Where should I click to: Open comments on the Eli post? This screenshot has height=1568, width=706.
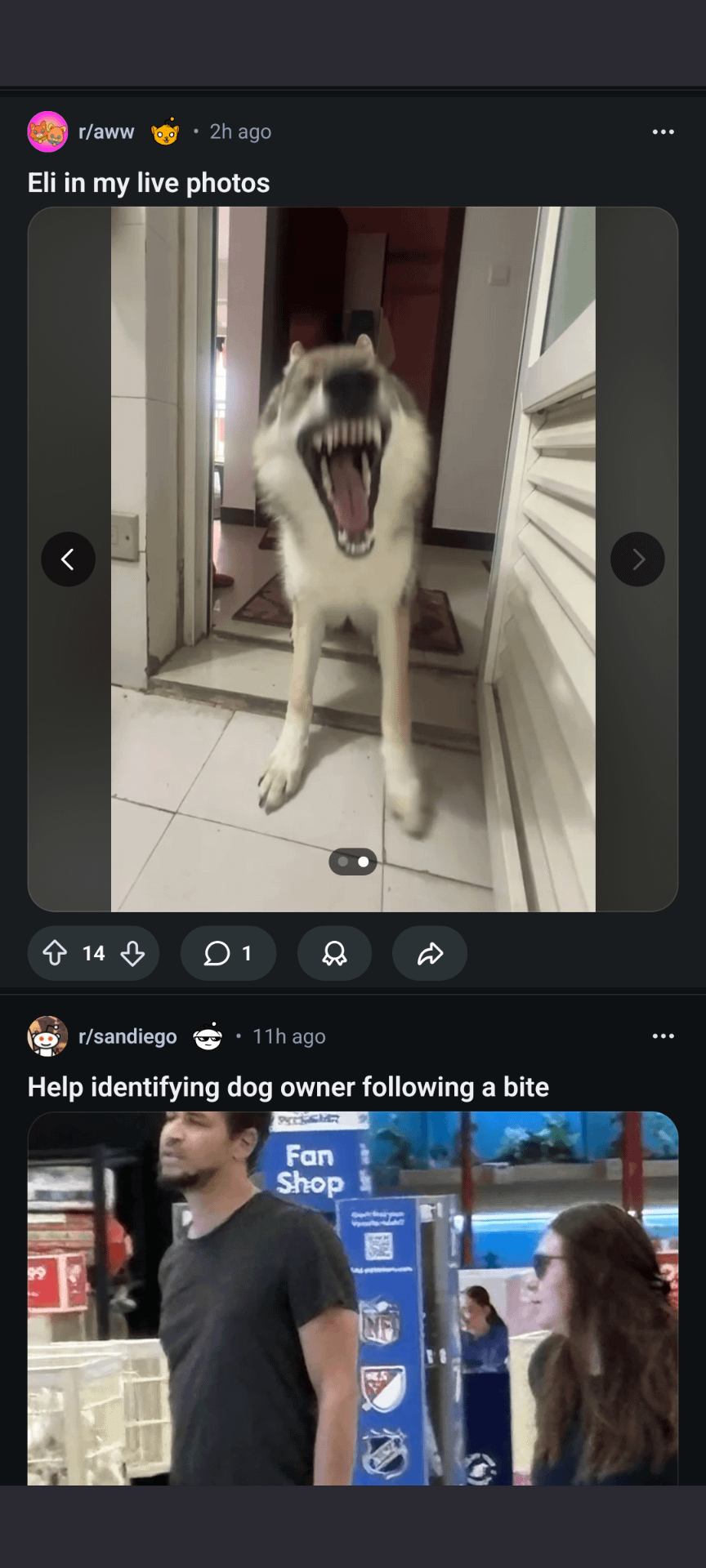click(x=228, y=953)
